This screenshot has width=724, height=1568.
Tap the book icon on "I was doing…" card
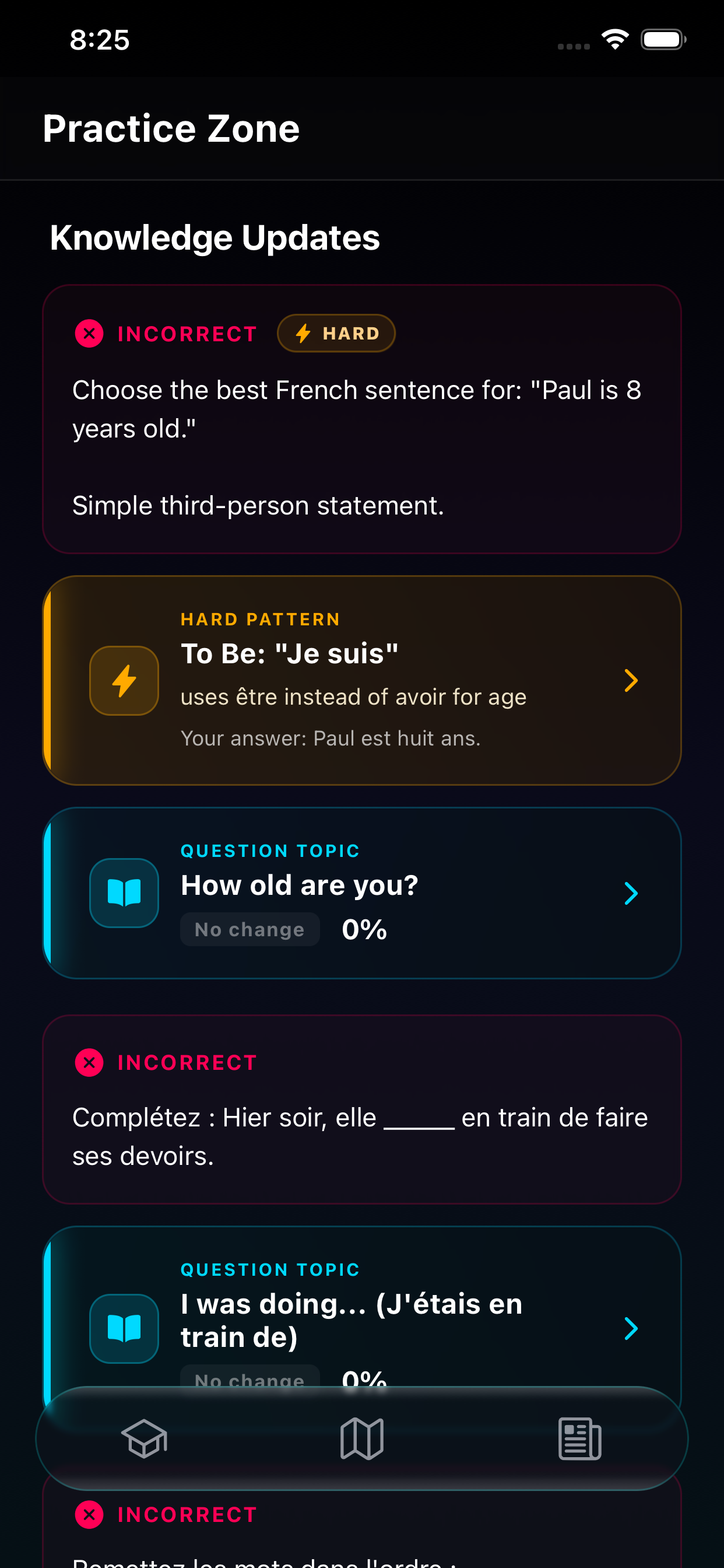(x=124, y=1328)
